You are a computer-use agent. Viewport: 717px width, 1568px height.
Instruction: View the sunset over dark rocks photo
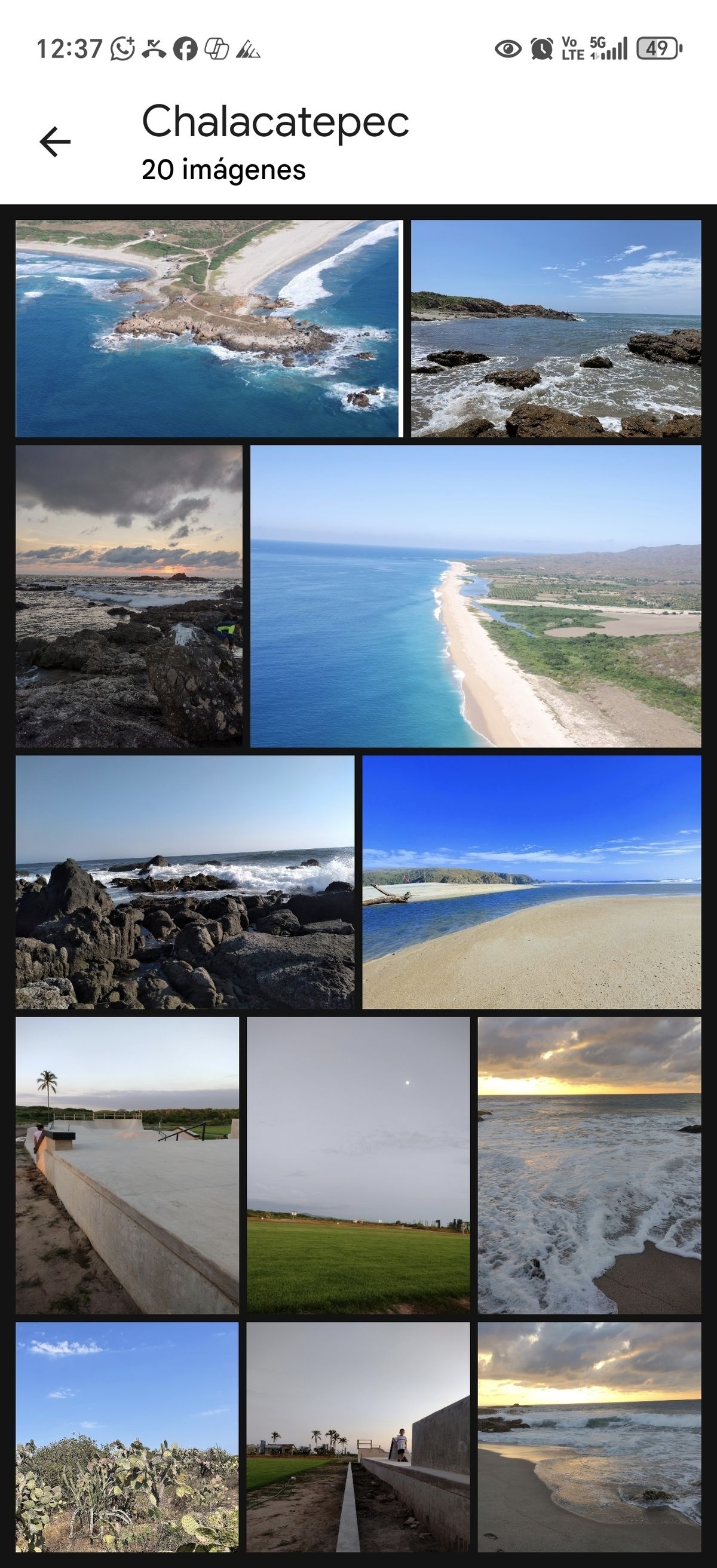(128, 596)
